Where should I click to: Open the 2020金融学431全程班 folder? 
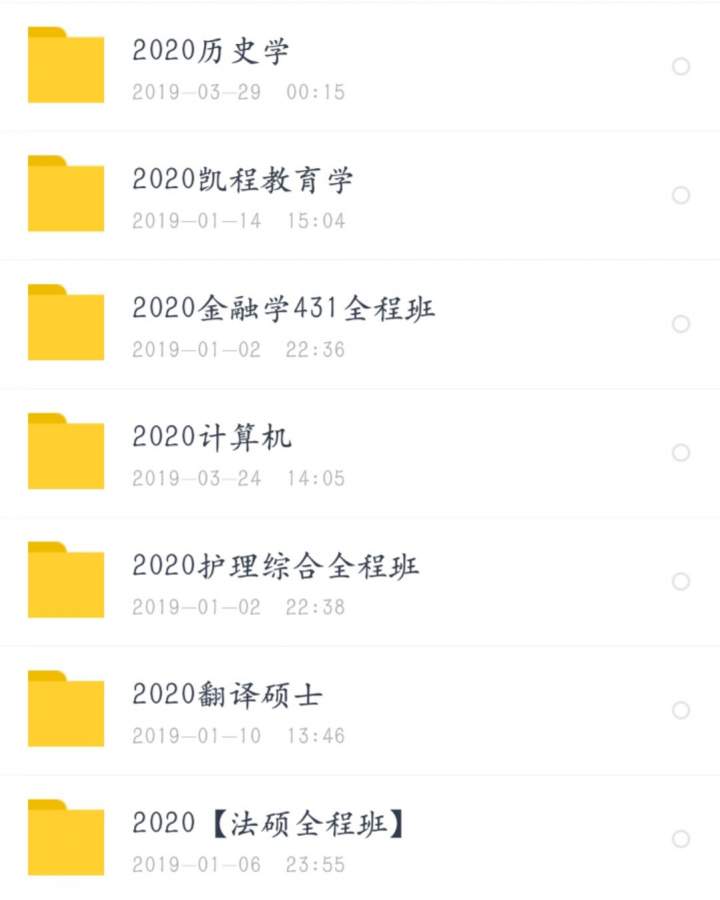click(284, 308)
